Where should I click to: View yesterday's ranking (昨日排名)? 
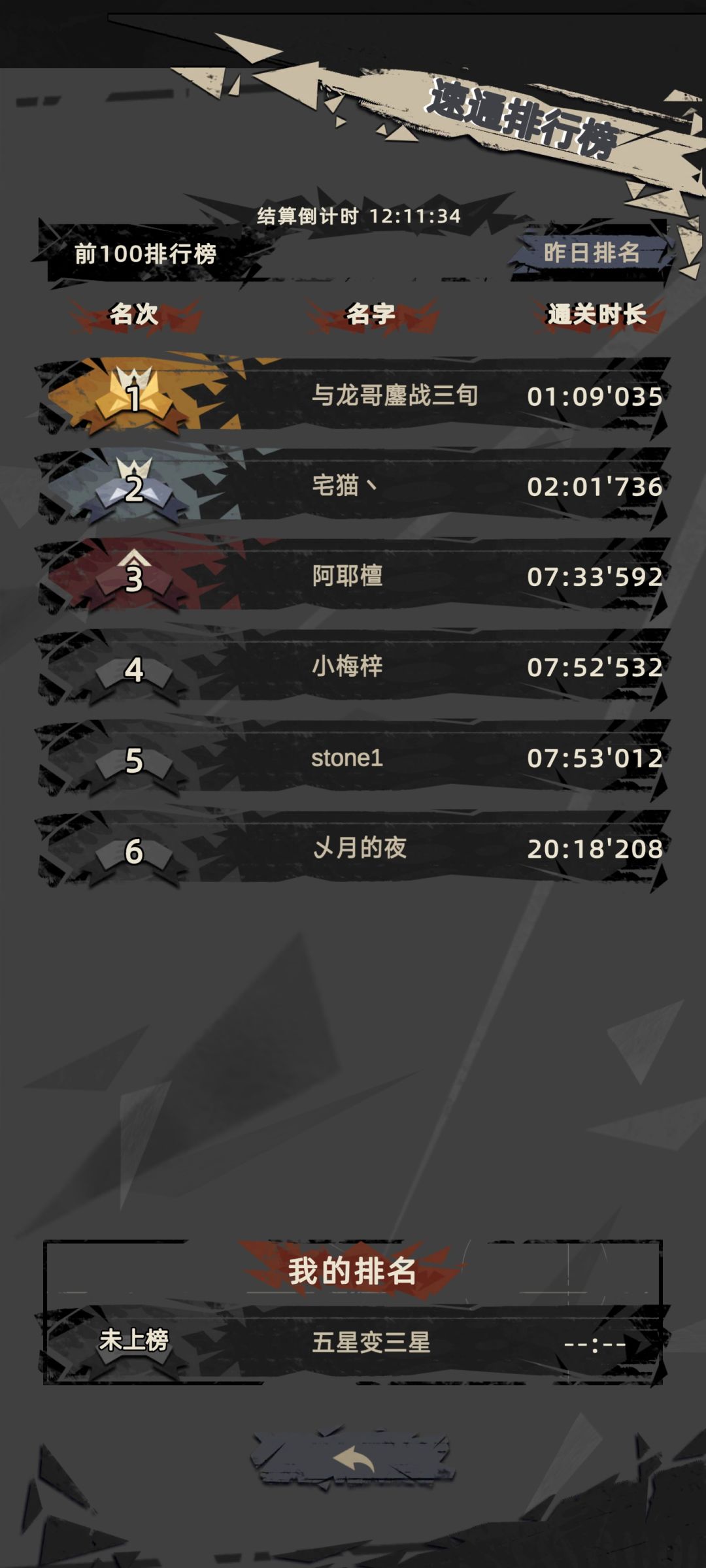point(592,252)
